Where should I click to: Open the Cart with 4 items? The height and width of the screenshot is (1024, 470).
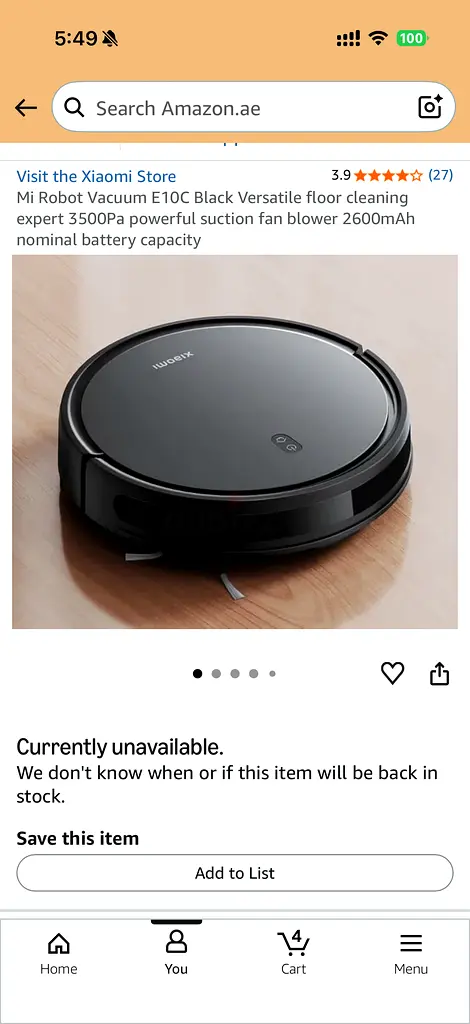[x=294, y=953]
